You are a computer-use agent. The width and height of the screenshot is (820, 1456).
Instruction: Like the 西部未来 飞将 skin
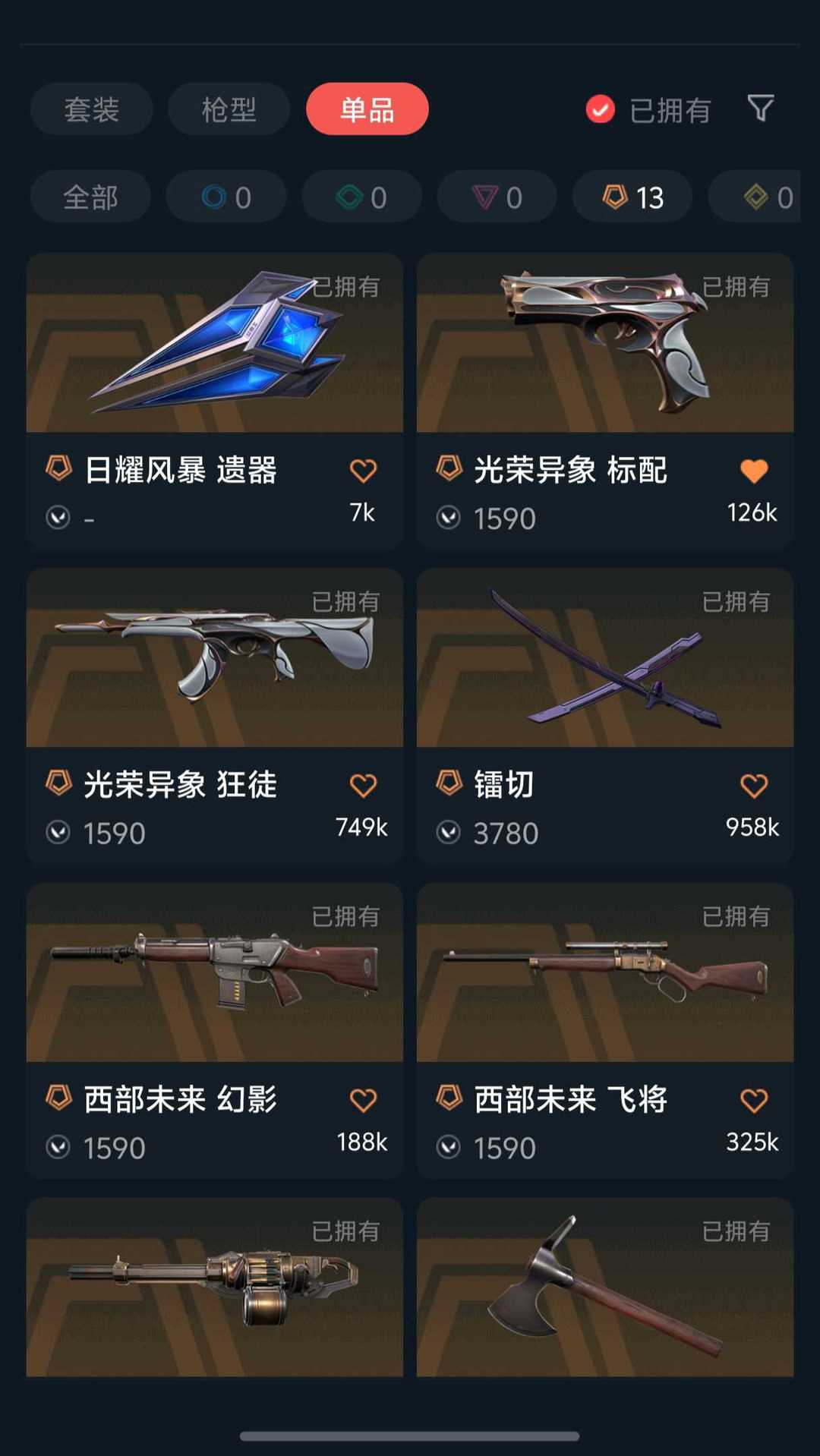click(x=753, y=1100)
